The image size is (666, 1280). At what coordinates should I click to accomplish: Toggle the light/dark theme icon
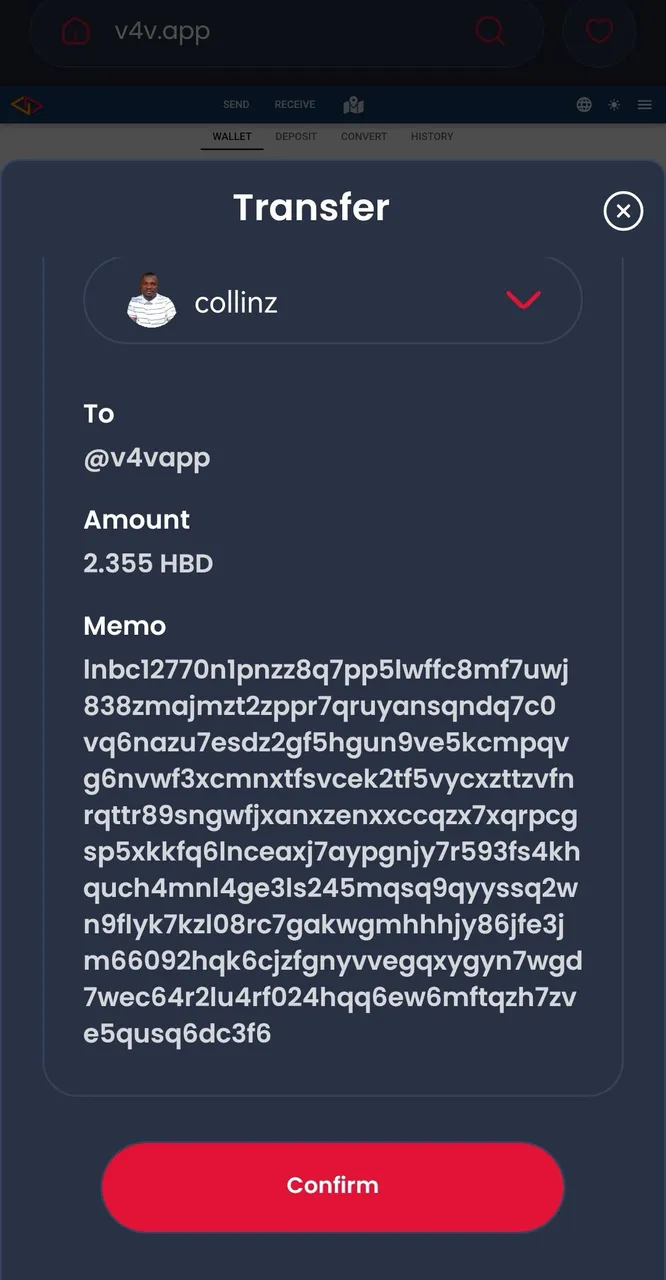[614, 105]
